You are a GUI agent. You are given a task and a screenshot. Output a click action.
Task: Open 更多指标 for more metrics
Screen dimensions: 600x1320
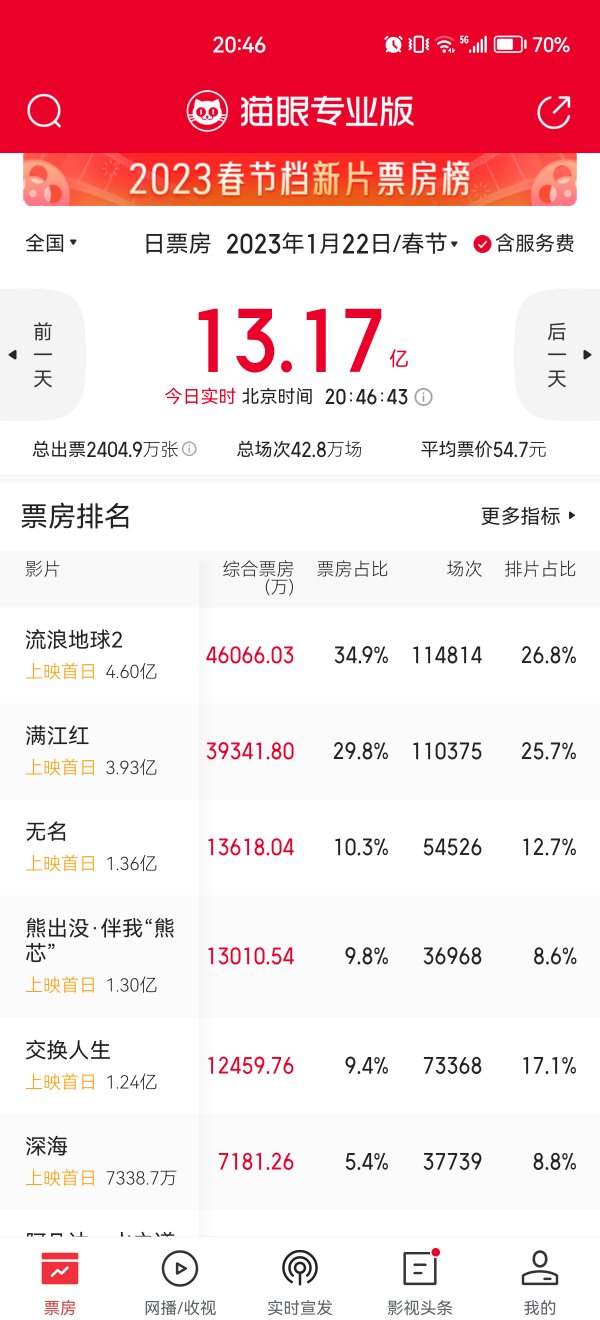[x=529, y=516]
